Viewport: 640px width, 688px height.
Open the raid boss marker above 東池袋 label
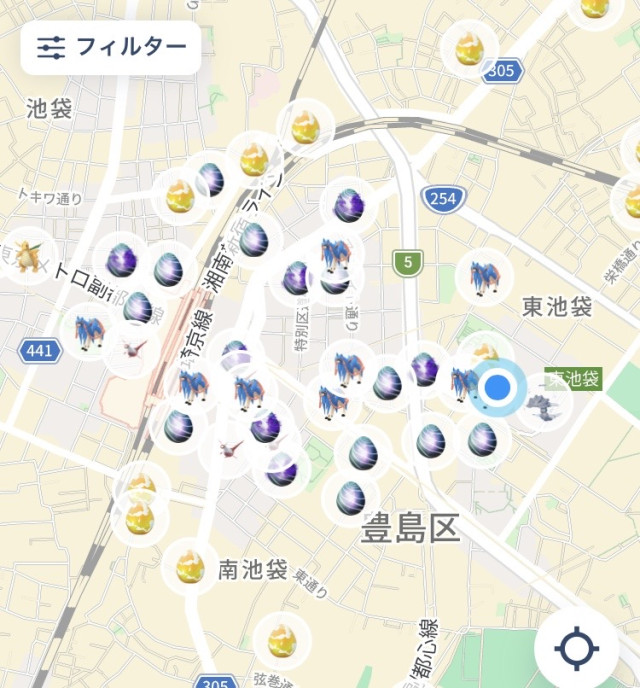coord(484,276)
